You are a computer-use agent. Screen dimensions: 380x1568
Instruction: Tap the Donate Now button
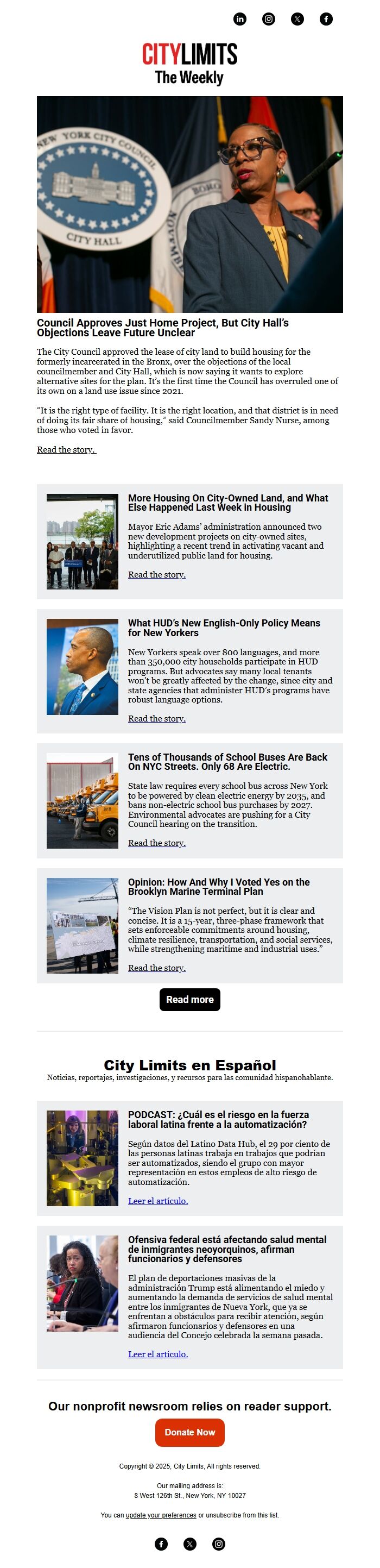pos(189,1432)
